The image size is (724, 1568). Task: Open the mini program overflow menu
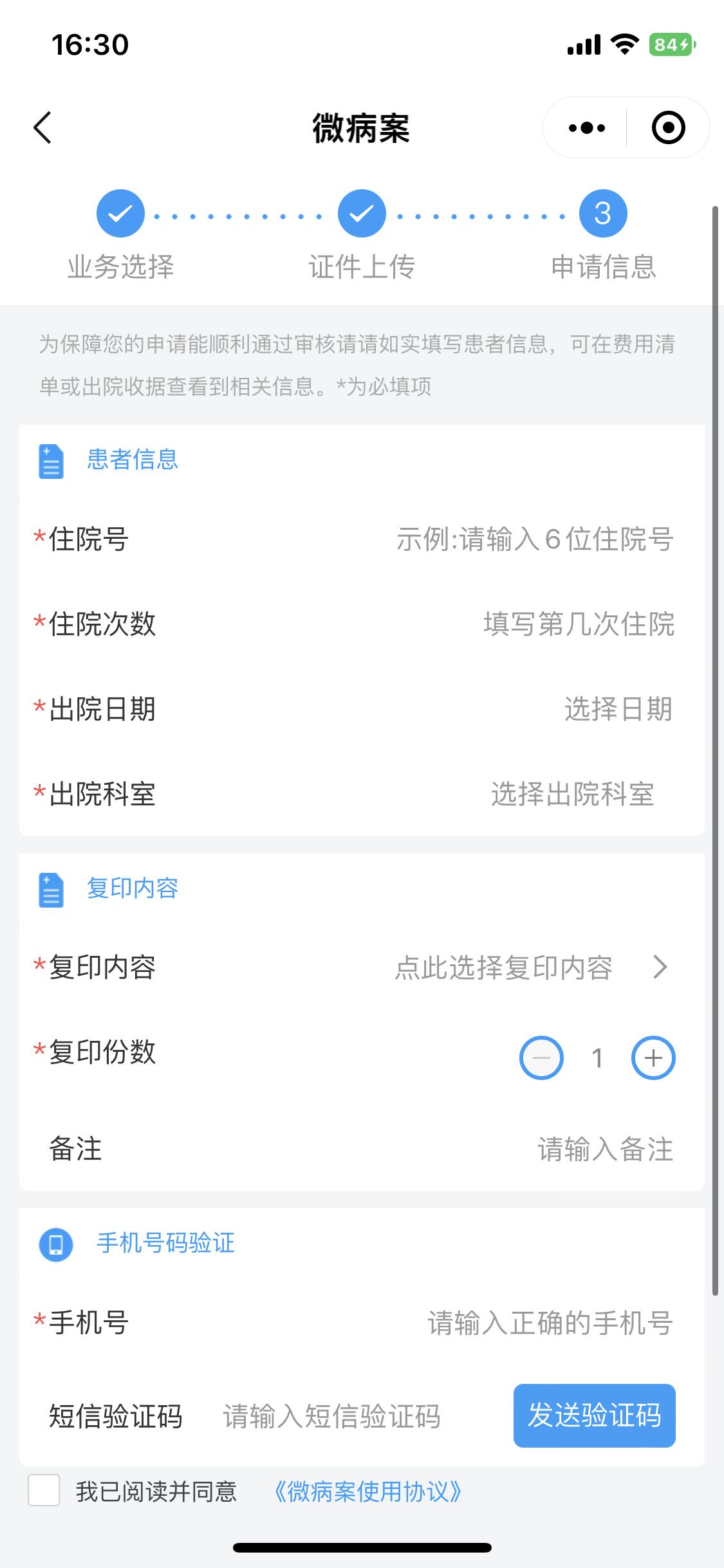point(586,128)
